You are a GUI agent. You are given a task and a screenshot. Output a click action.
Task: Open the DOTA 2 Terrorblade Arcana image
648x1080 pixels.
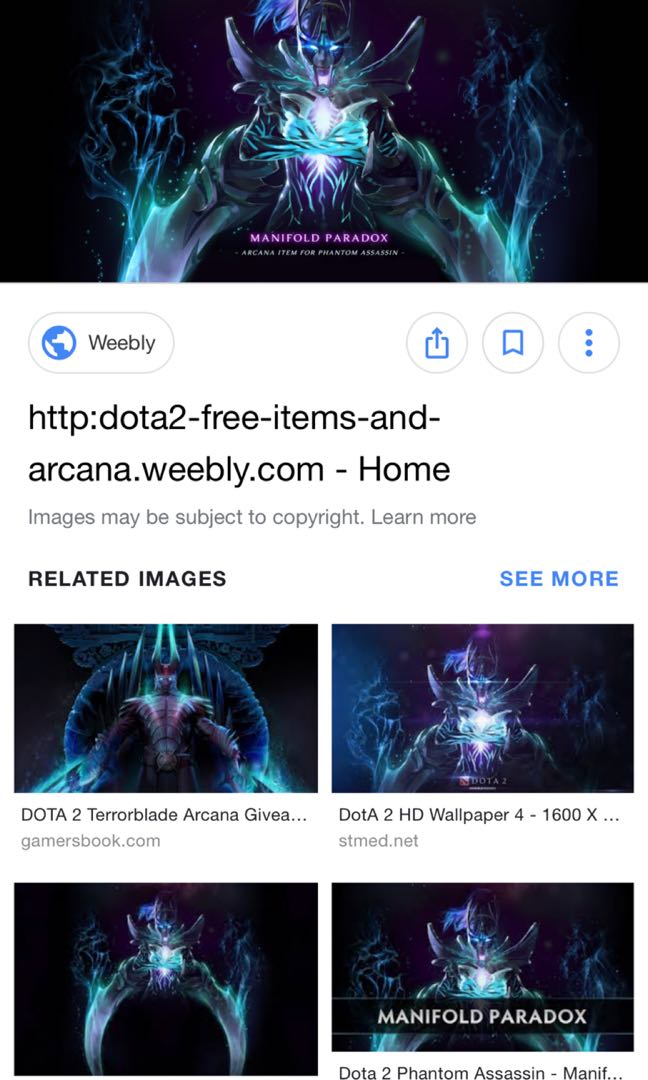click(x=166, y=708)
